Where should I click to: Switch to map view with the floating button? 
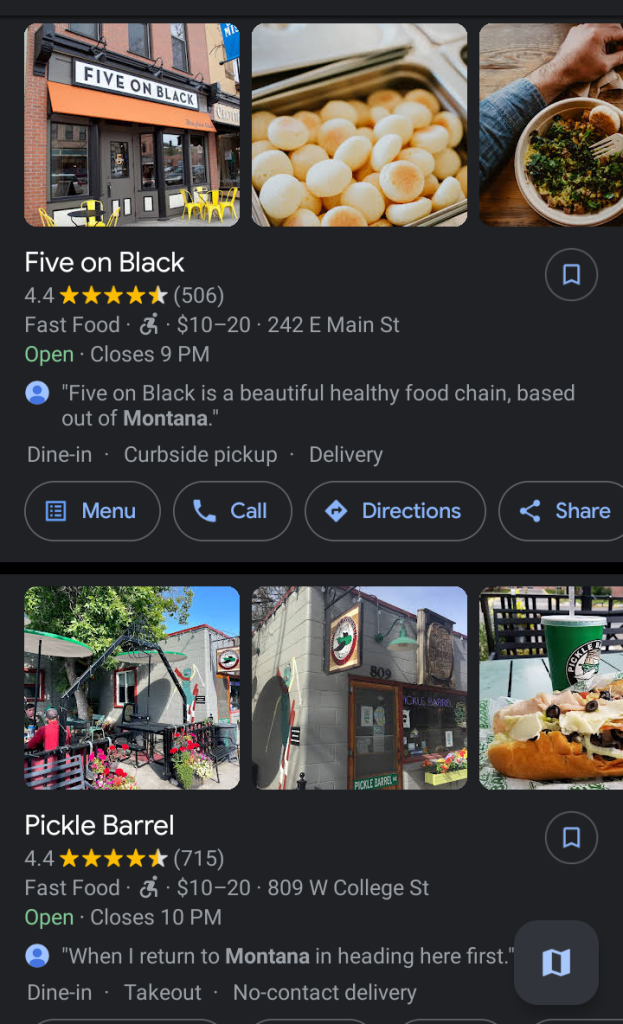pos(556,963)
